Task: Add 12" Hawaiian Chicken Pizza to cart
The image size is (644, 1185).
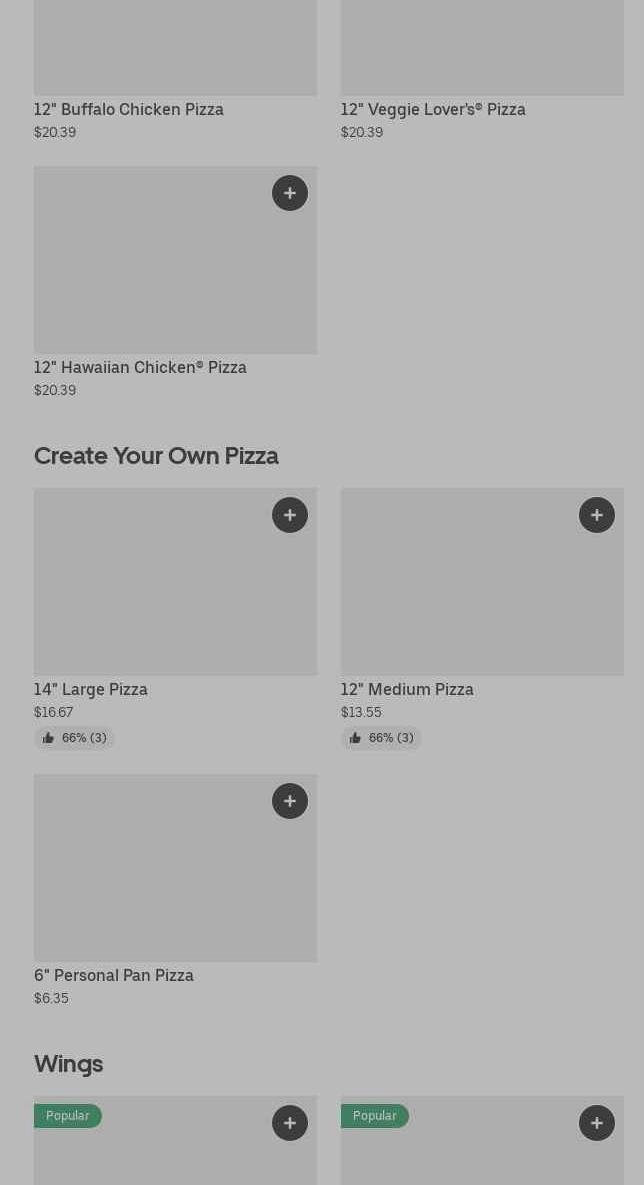Action: coord(290,193)
